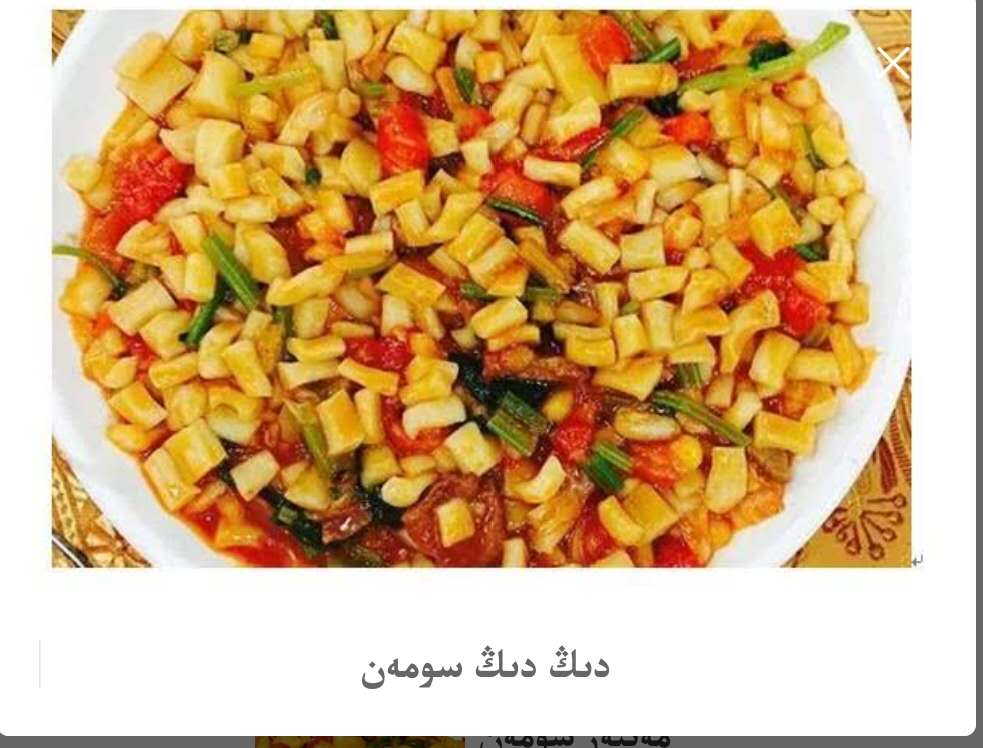983x748 pixels.
Task: Close the enlarged food photo popup
Action: [893, 63]
